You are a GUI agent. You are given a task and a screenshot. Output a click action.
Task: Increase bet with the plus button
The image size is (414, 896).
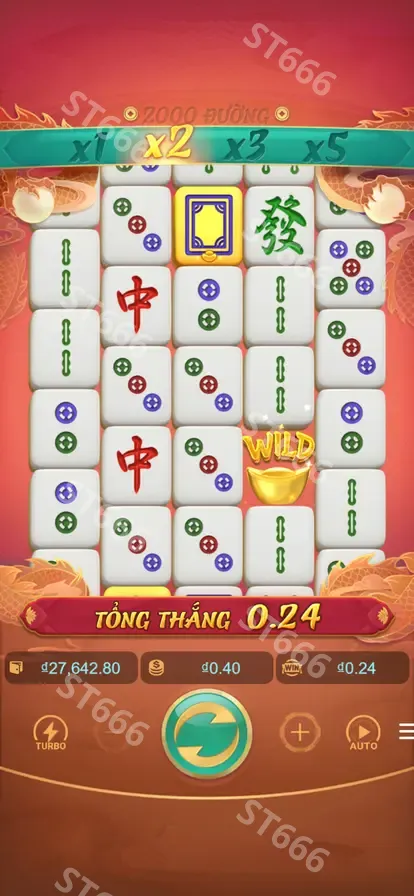[x=300, y=732]
